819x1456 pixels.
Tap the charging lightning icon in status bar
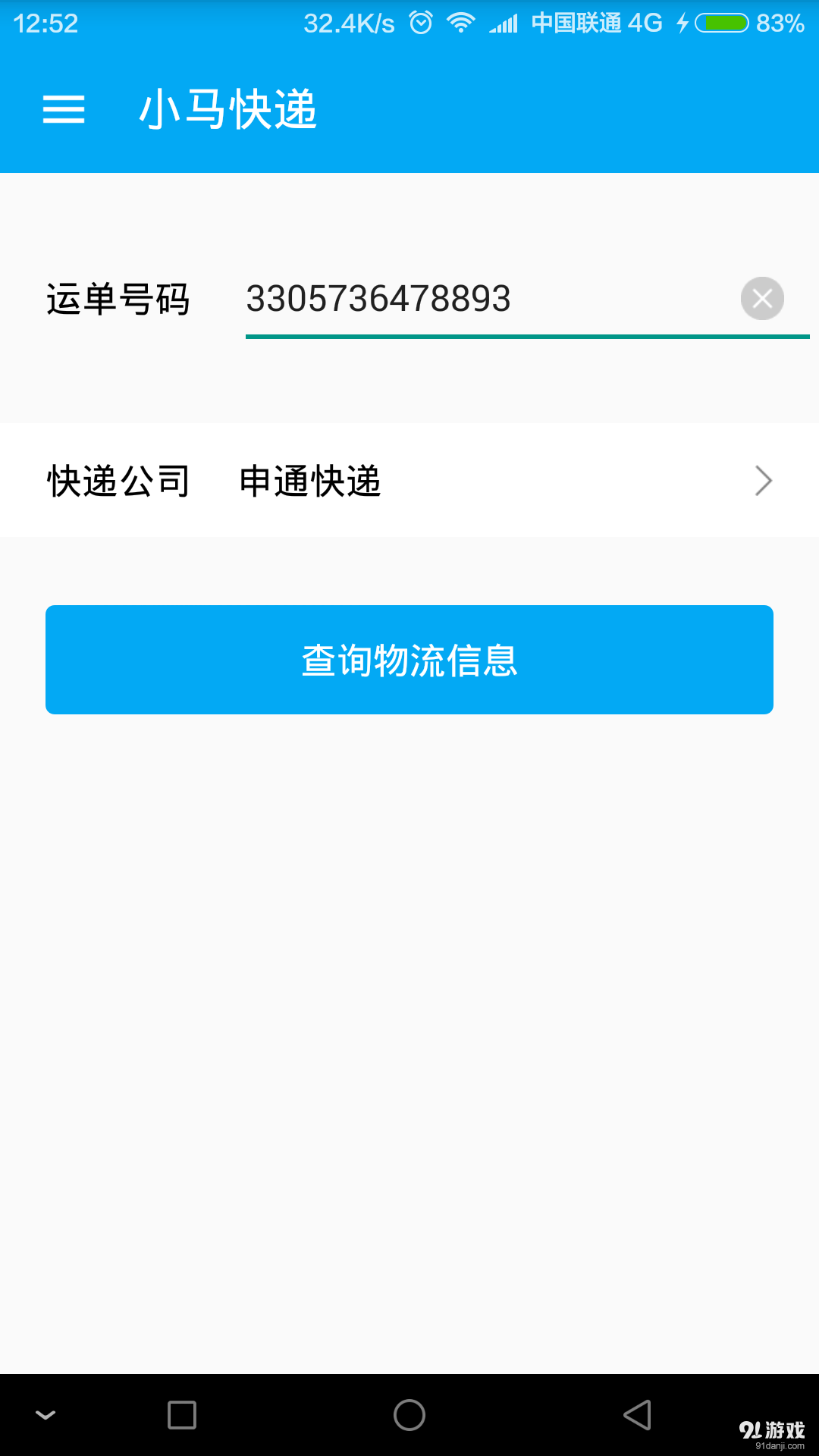pyautogui.click(x=682, y=23)
